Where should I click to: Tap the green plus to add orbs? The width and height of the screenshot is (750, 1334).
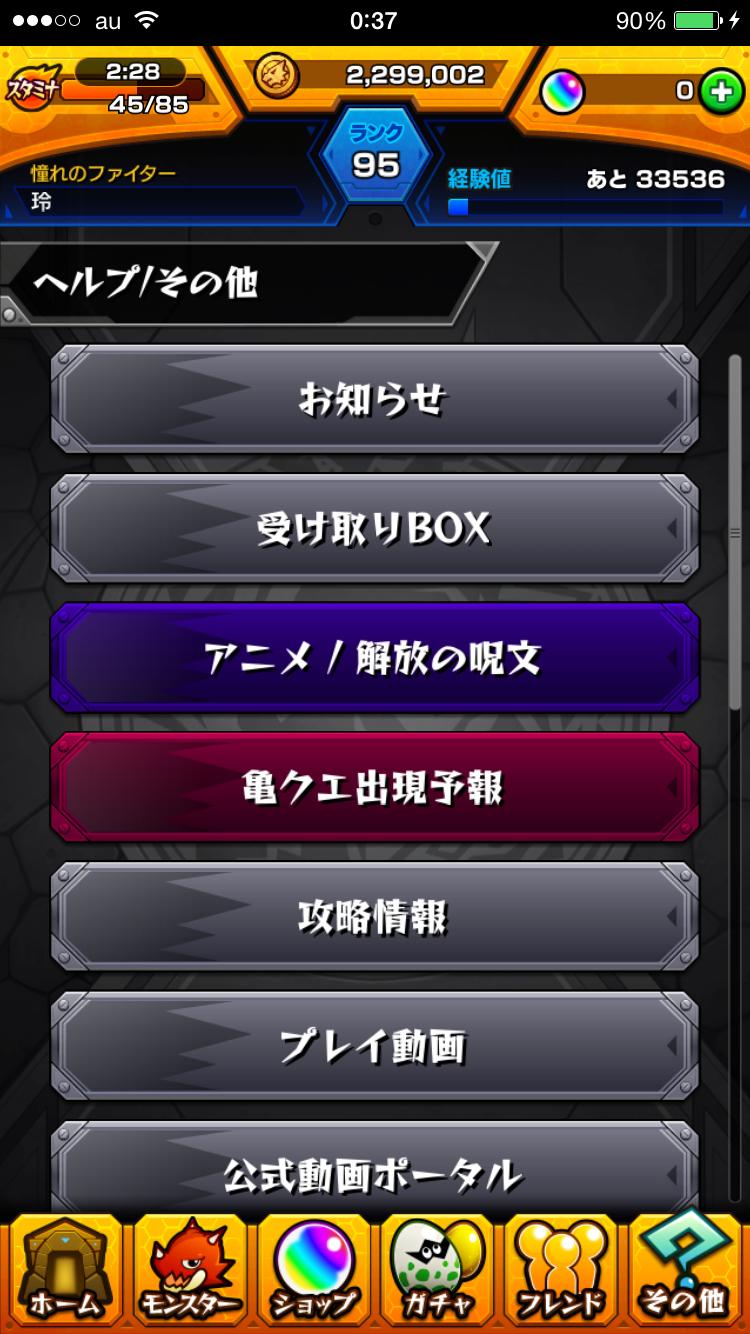coord(717,91)
